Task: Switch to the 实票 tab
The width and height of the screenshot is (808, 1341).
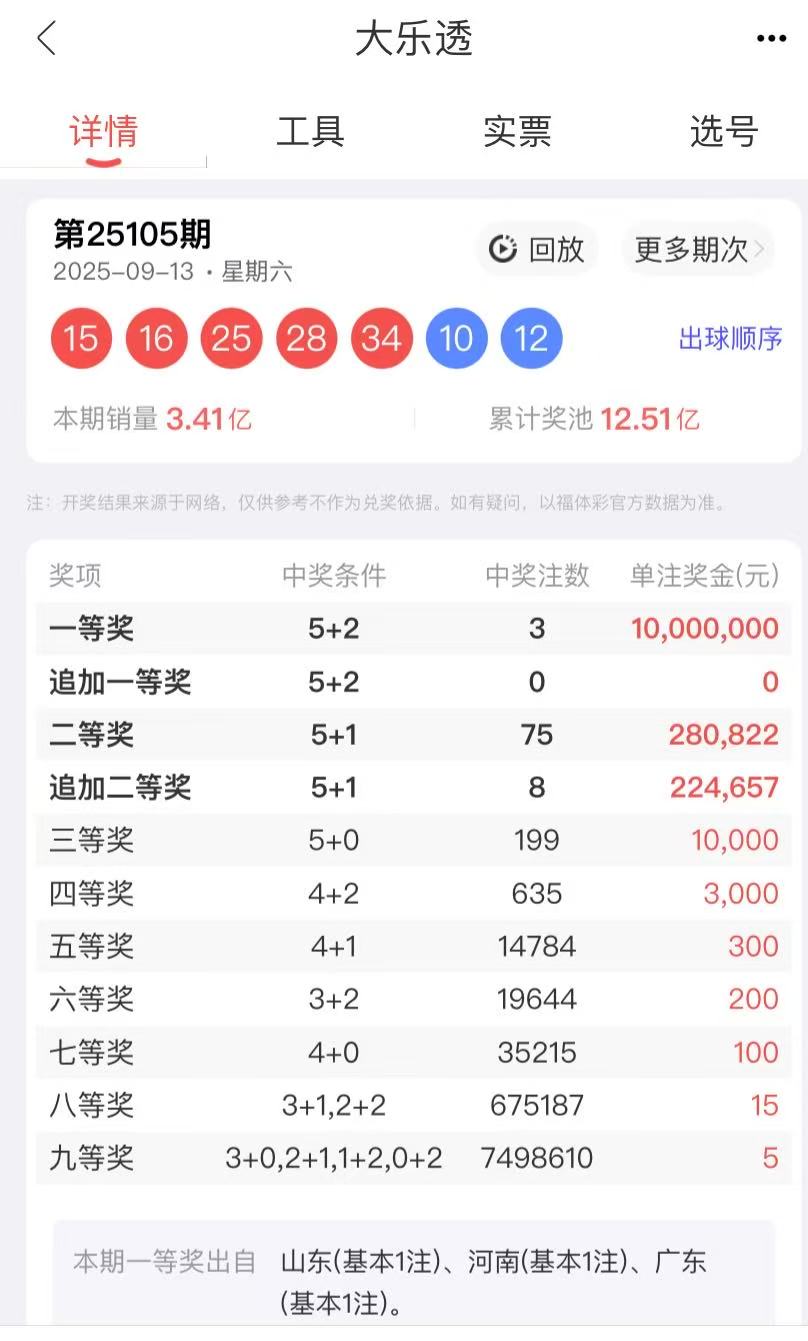Action: click(x=517, y=132)
